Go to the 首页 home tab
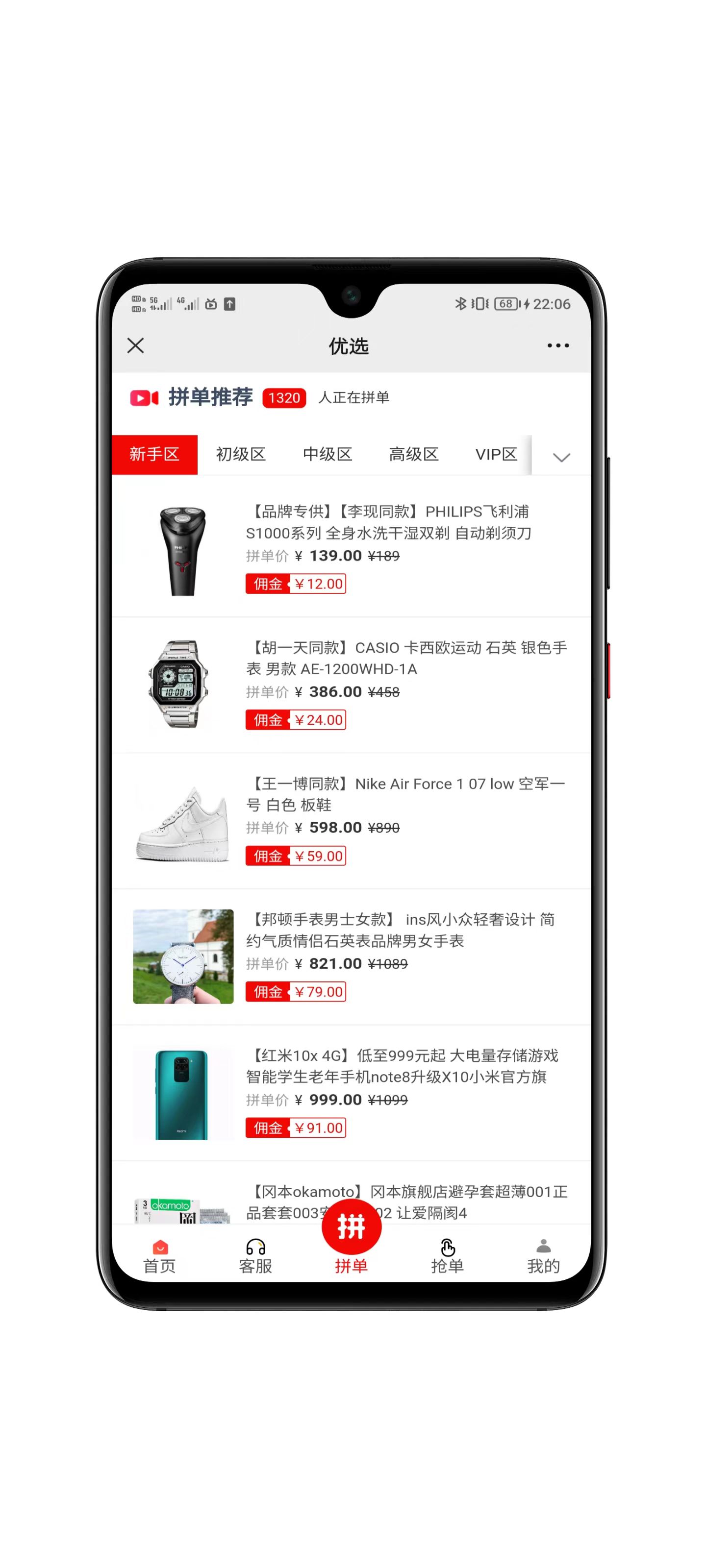The image size is (706, 1568). coord(160,1257)
